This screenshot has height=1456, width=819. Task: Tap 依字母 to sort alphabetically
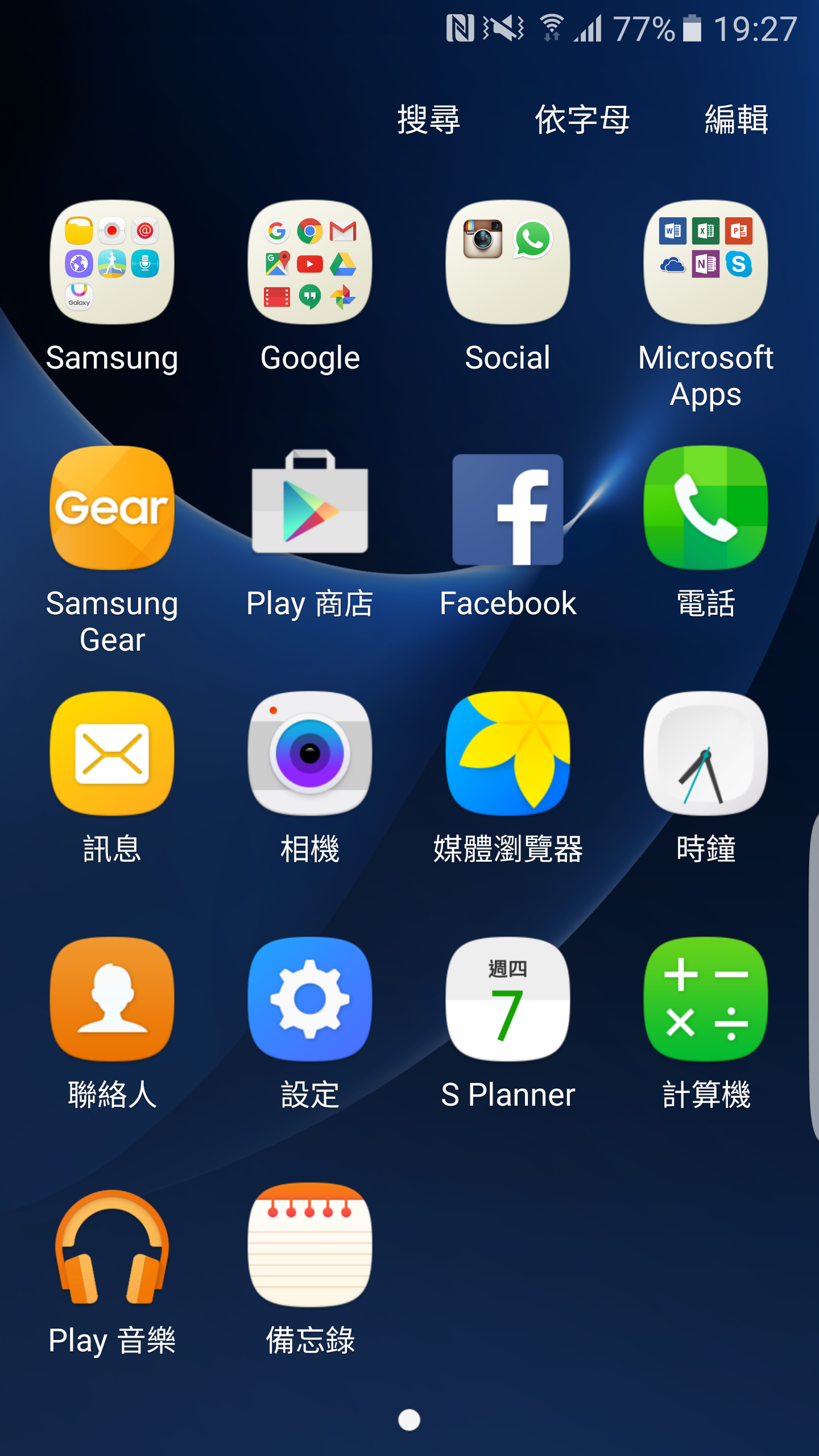pyautogui.click(x=581, y=119)
